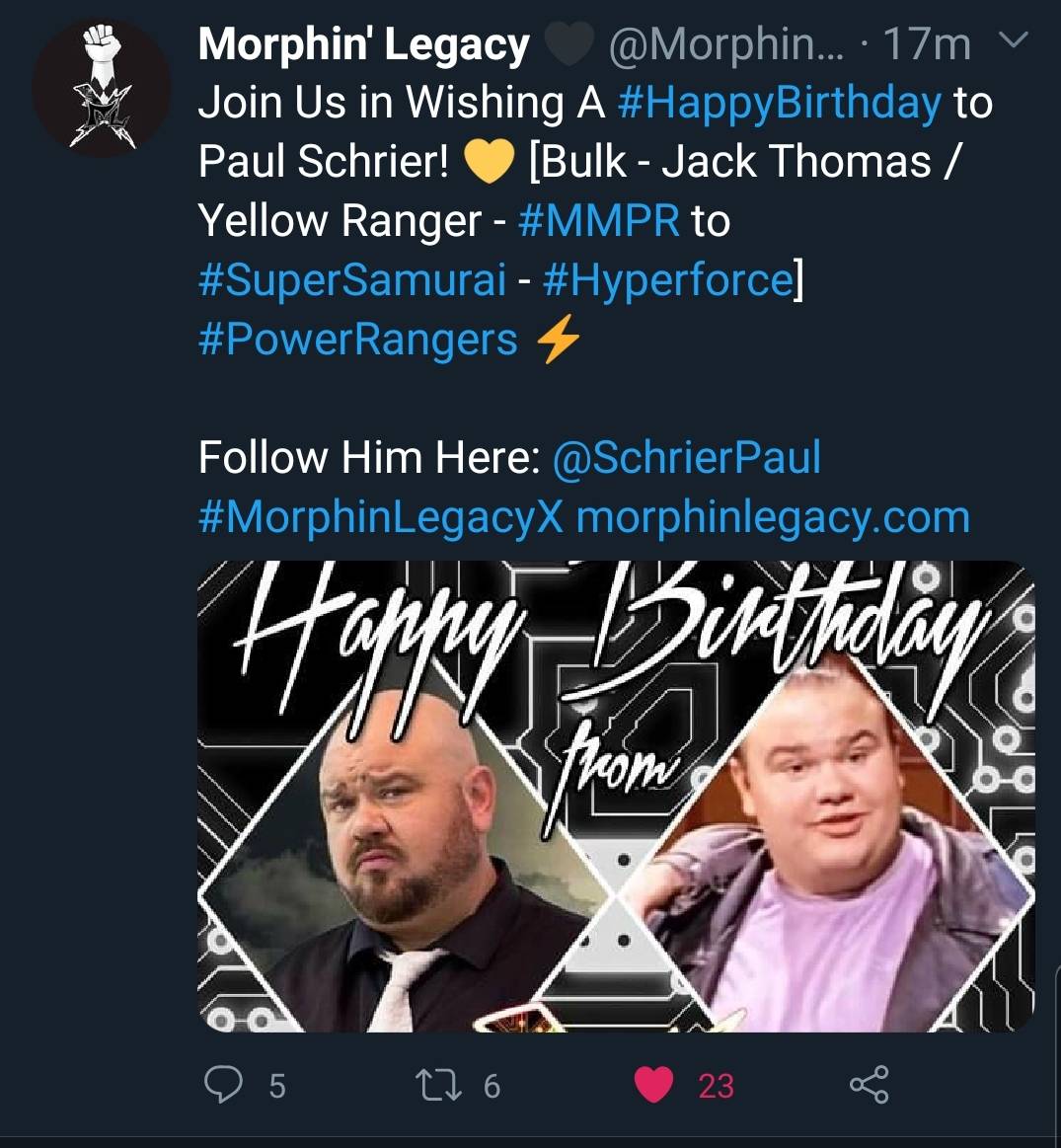The image size is (1061, 1148).
Task: Open the #PowerRangers hashtag
Action: pyautogui.click(x=356, y=341)
